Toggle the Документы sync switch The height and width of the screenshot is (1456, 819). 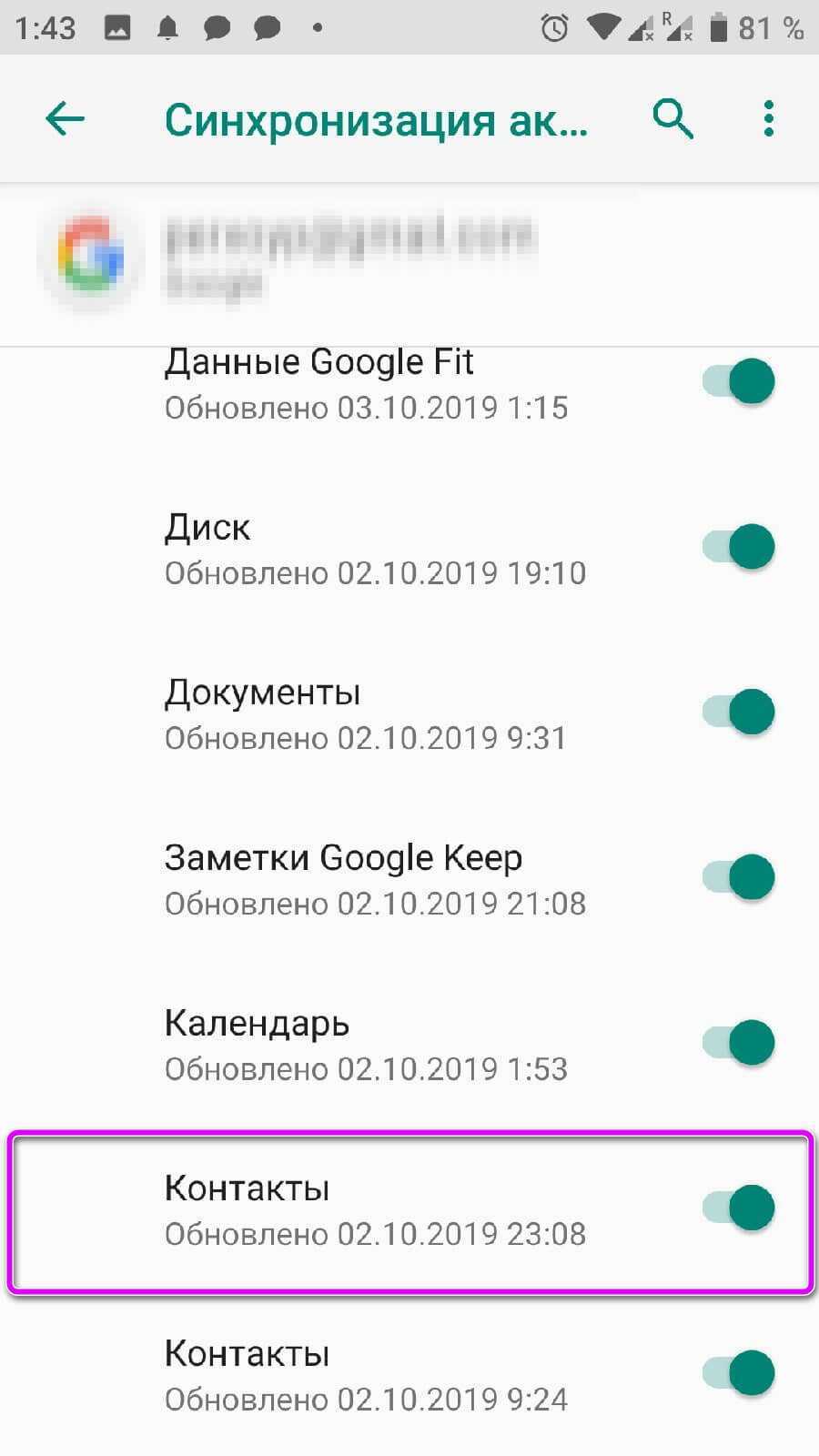pos(739,712)
